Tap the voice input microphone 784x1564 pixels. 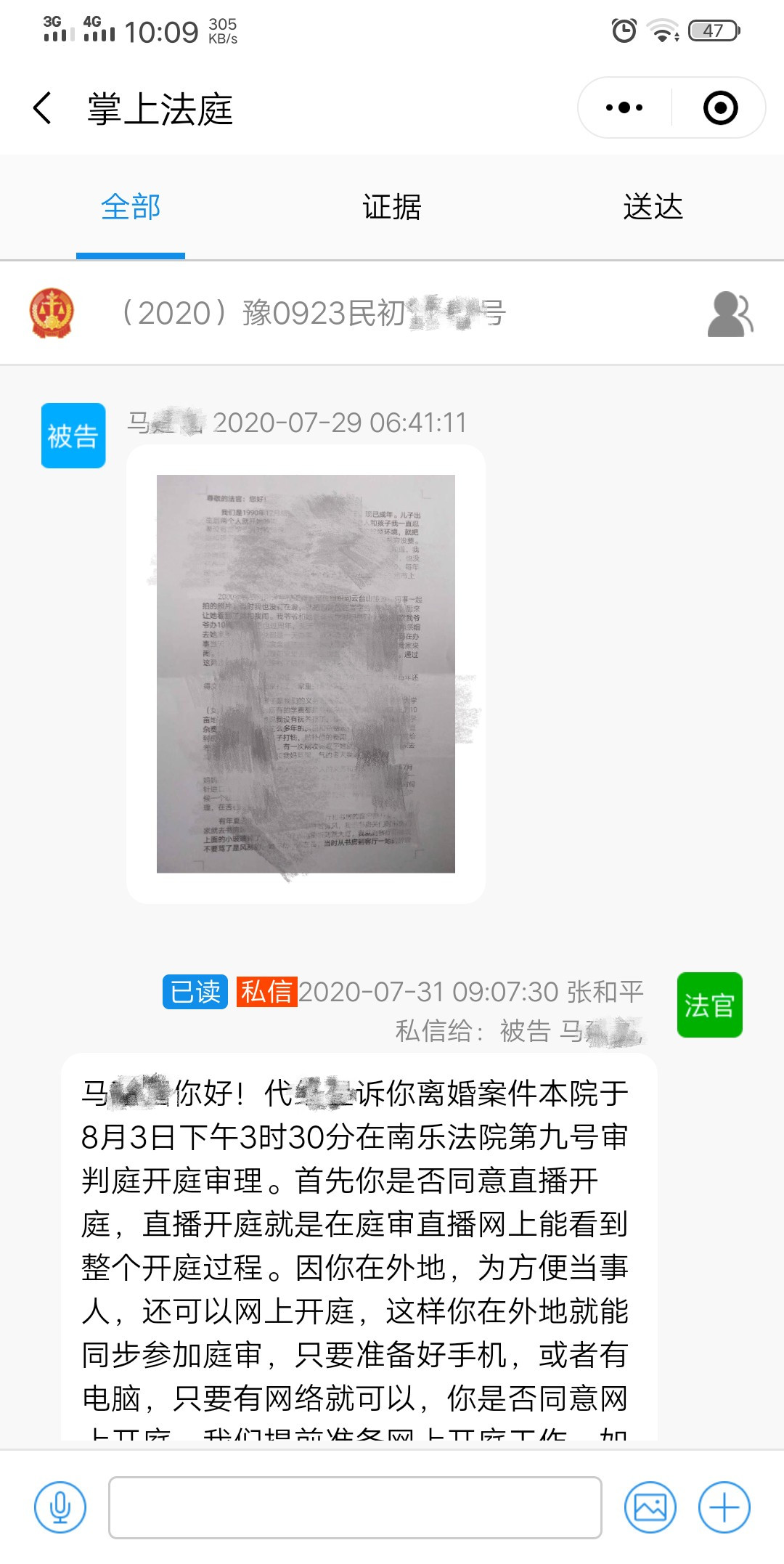click(60, 1507)
